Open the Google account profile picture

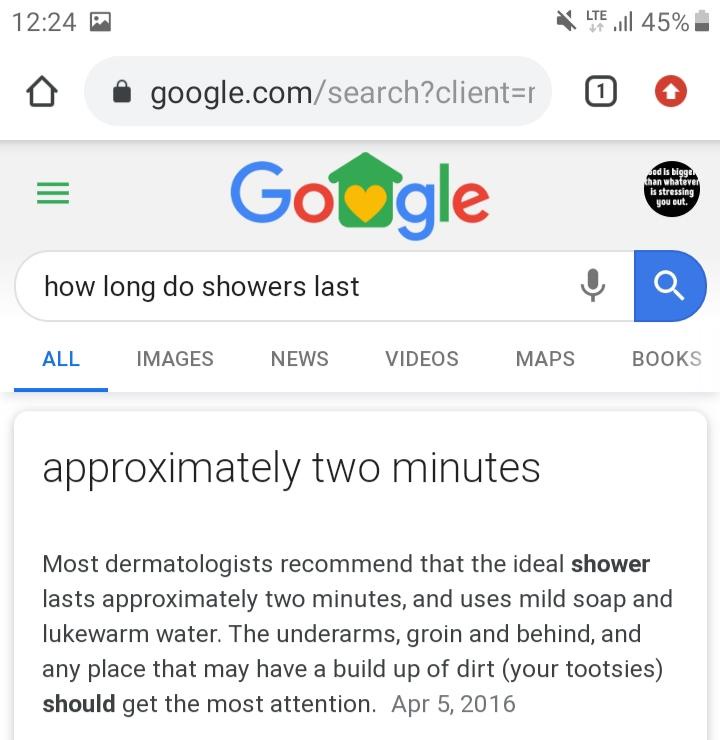671,189
